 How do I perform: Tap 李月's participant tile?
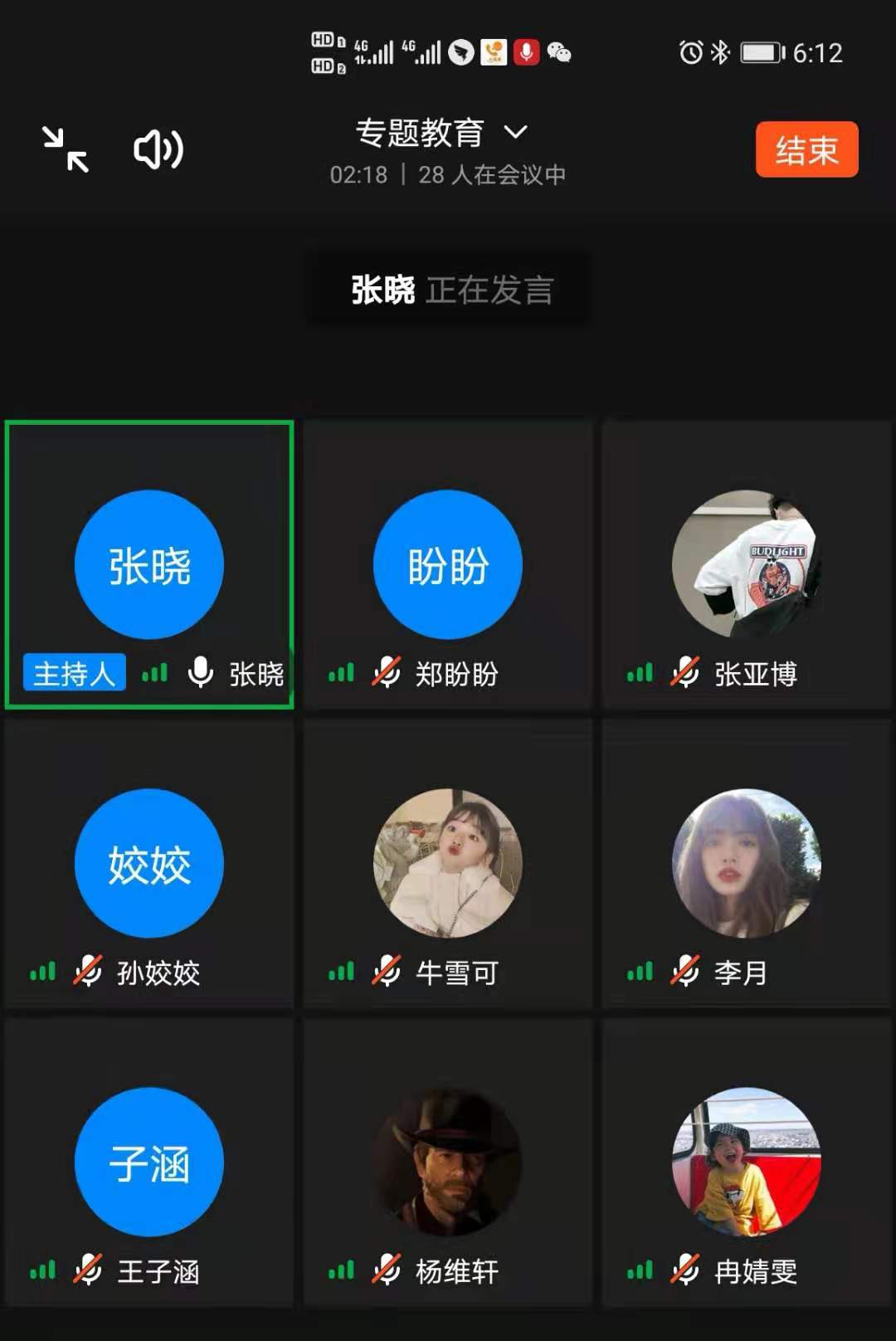pos(747,864)
